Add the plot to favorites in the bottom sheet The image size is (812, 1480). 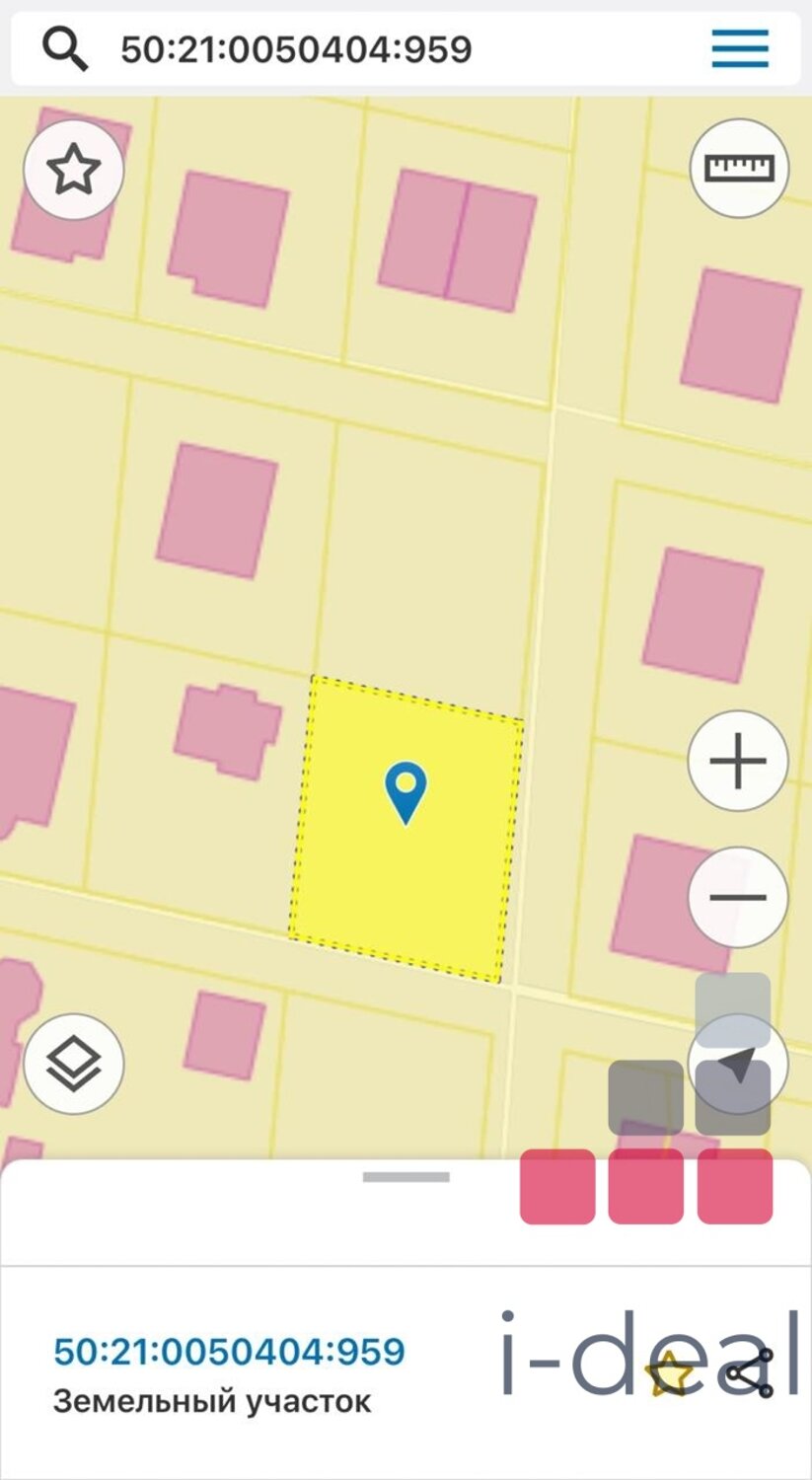[669, 1373]
